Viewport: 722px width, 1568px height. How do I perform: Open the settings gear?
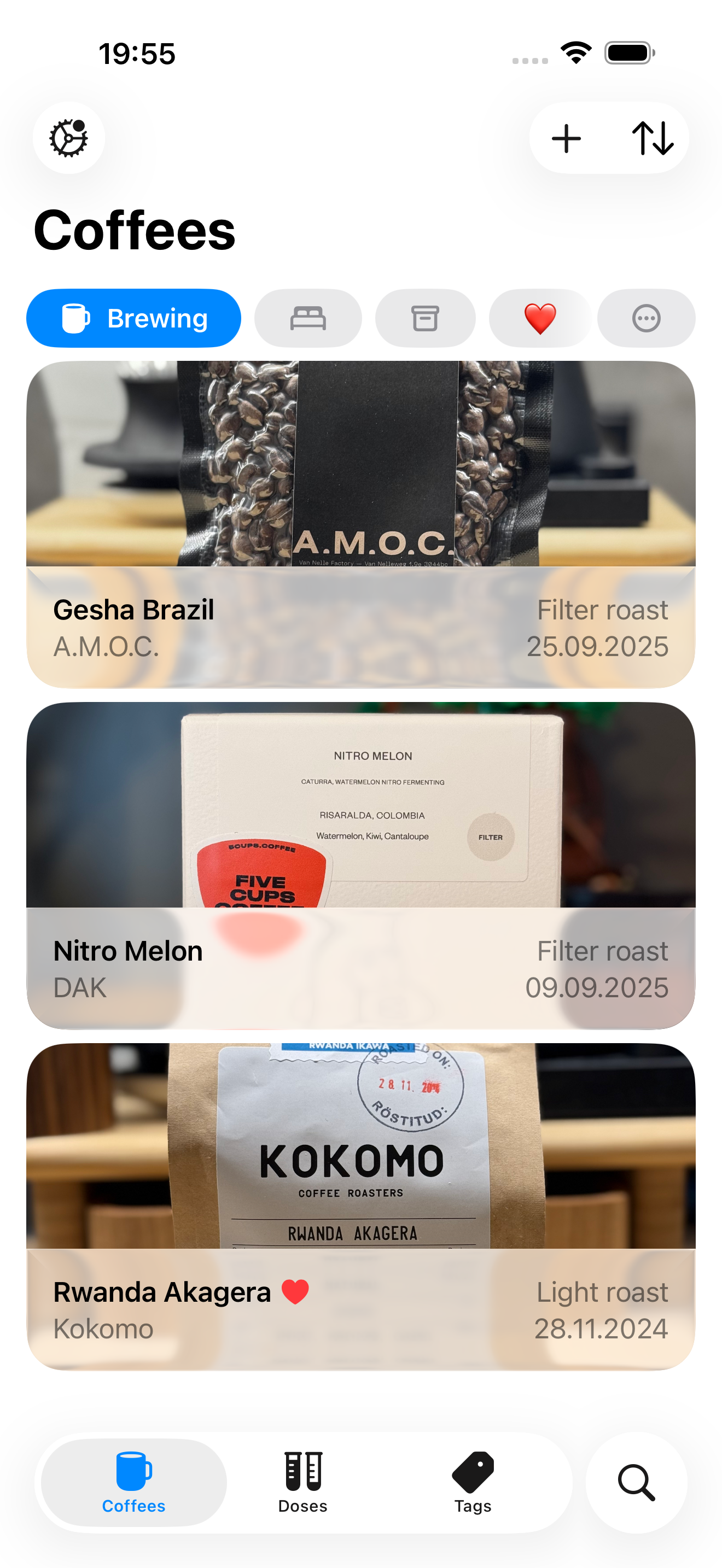click(x=68, y=138)
